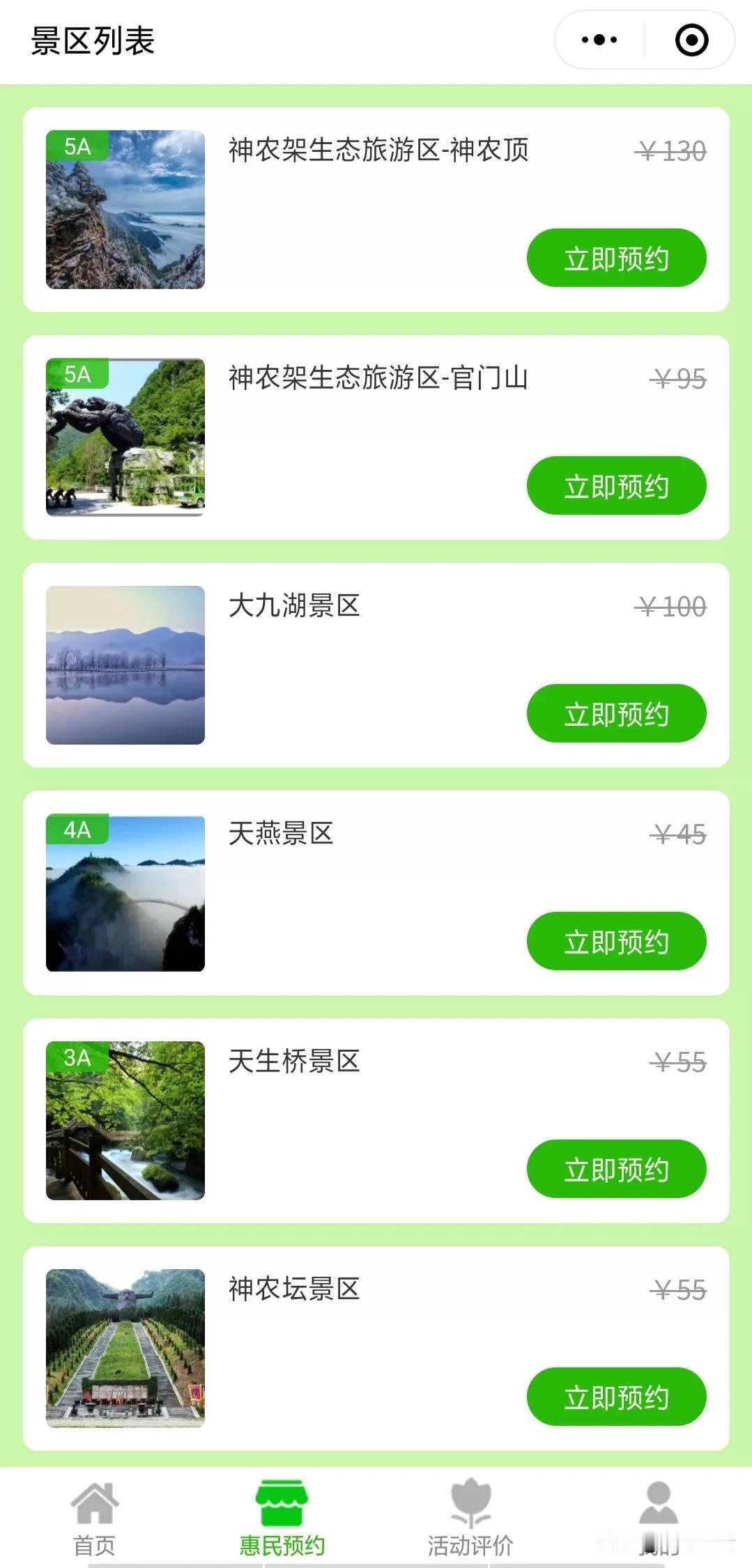Book 天生桥景区 immediately
Screen dimensions: 752x1568
click(x=616, y=1169)
